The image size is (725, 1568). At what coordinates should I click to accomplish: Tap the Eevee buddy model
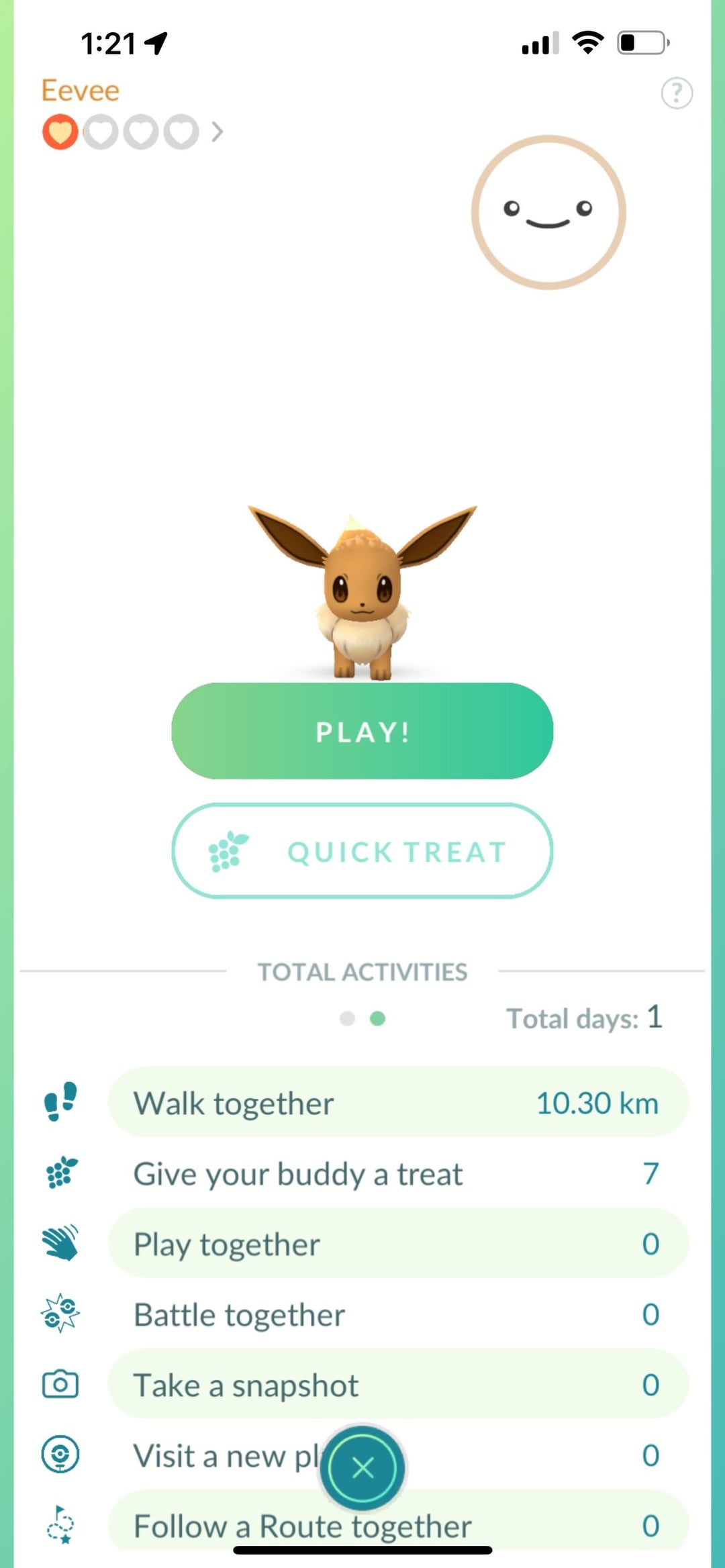click(362, 597)
